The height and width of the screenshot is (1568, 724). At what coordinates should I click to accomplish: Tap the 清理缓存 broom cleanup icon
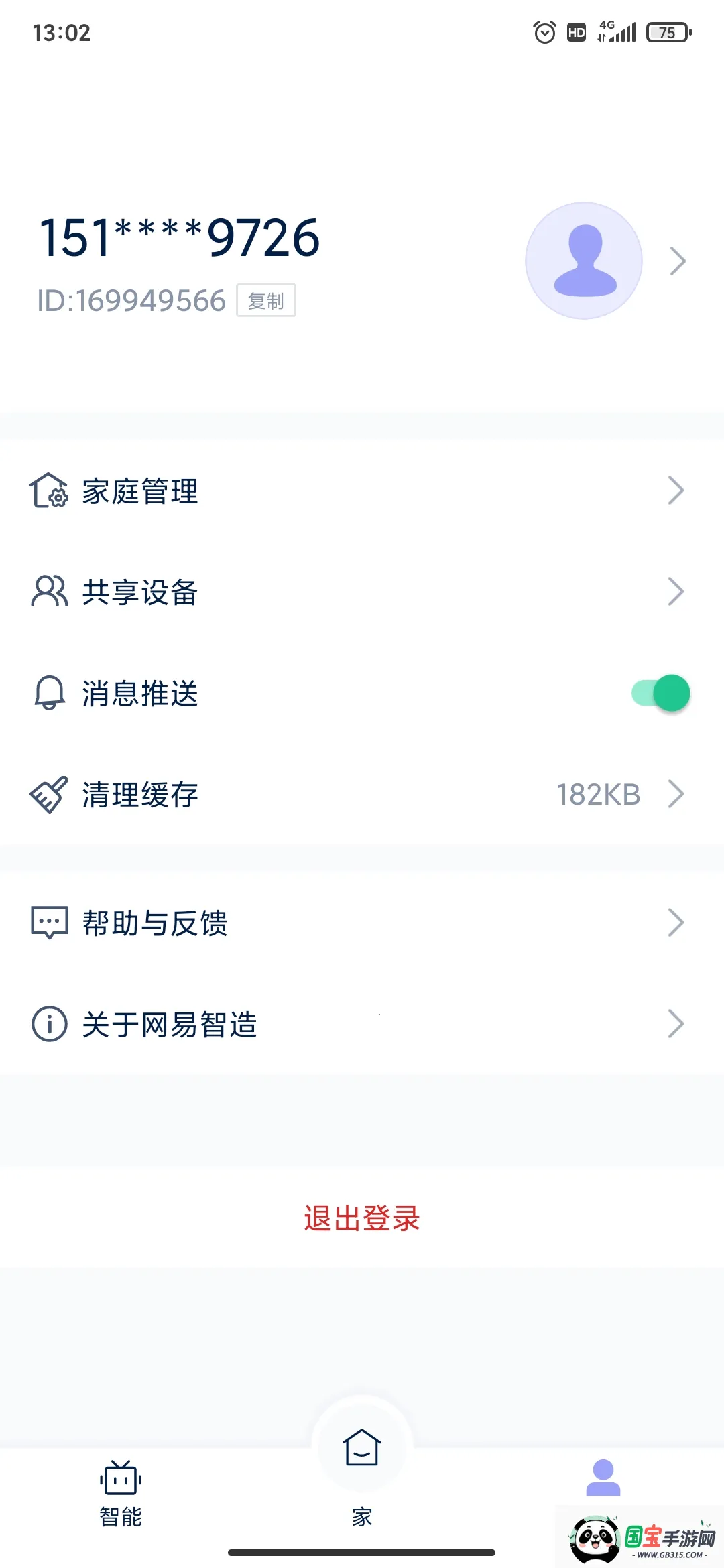(48, 795)
